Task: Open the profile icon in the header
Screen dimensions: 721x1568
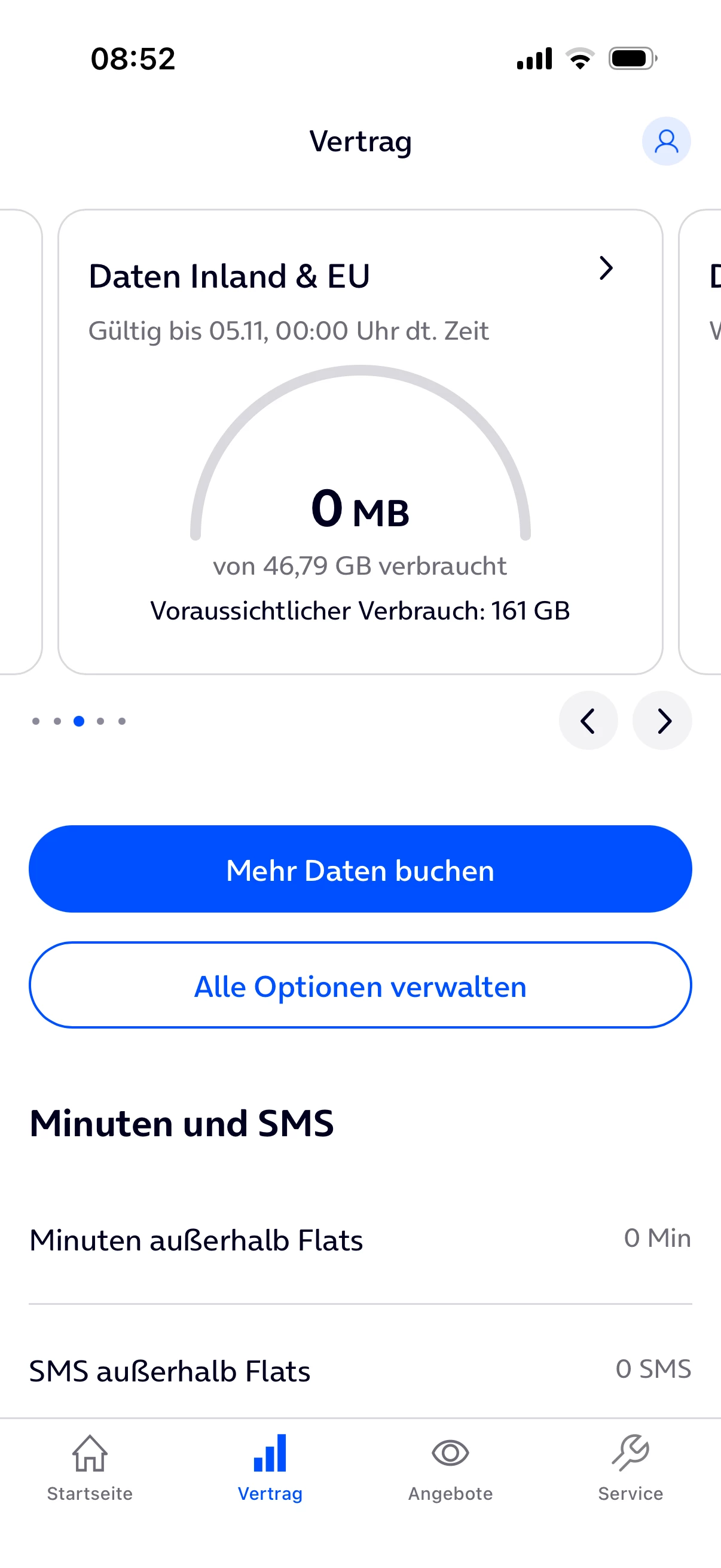Action: pyautogui.click(x=665, y=141)
